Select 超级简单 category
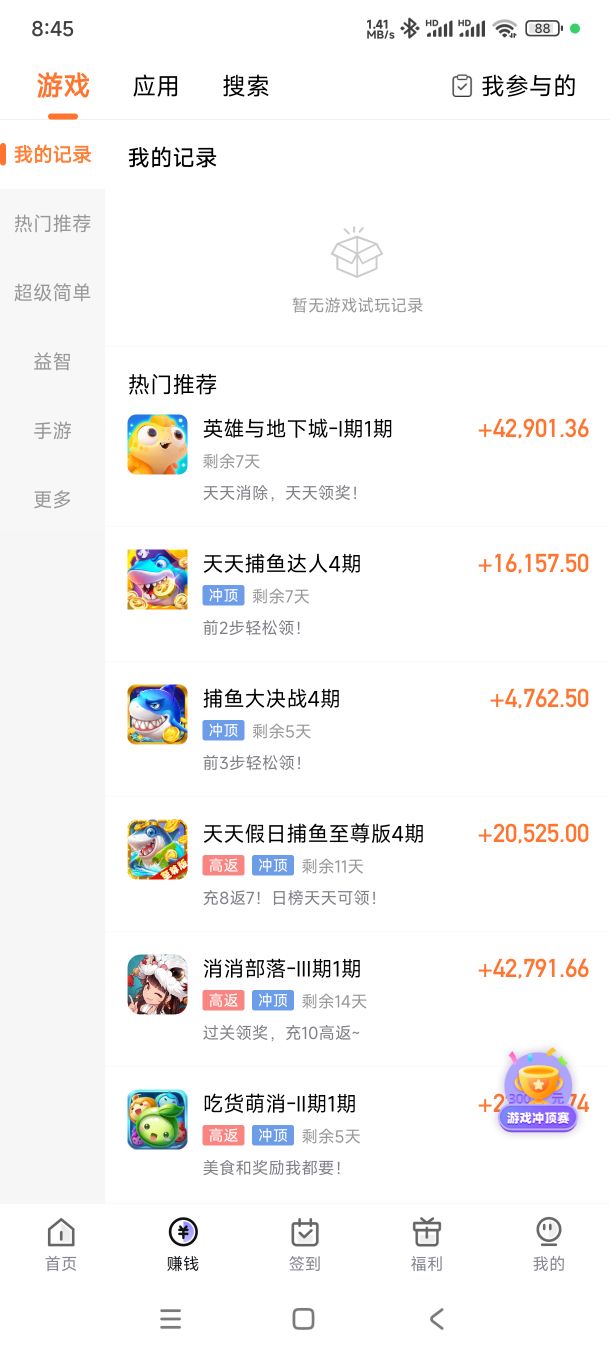 [52, 293]
